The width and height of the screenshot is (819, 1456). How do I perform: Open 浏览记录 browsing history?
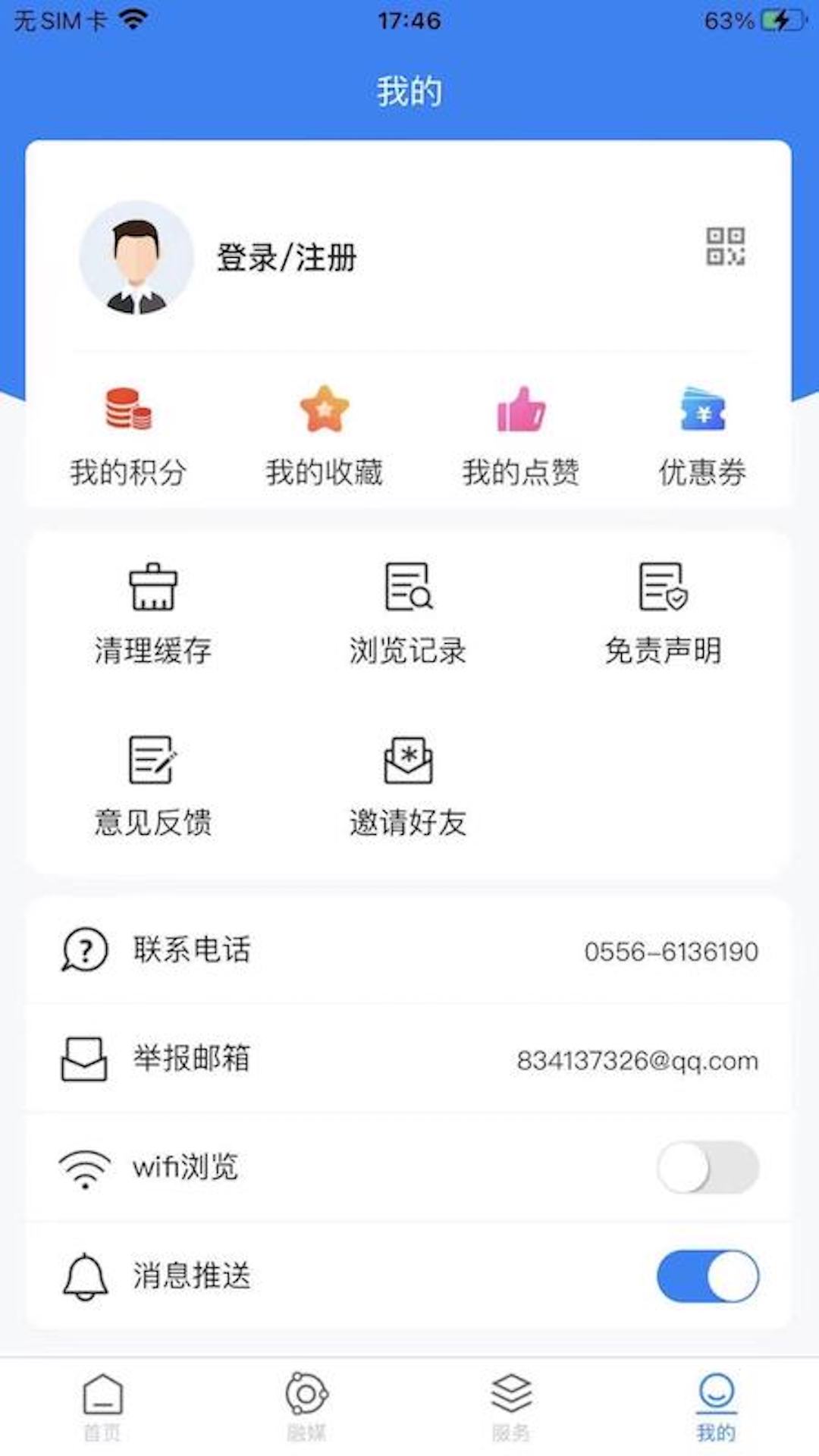tap(408, 613)
